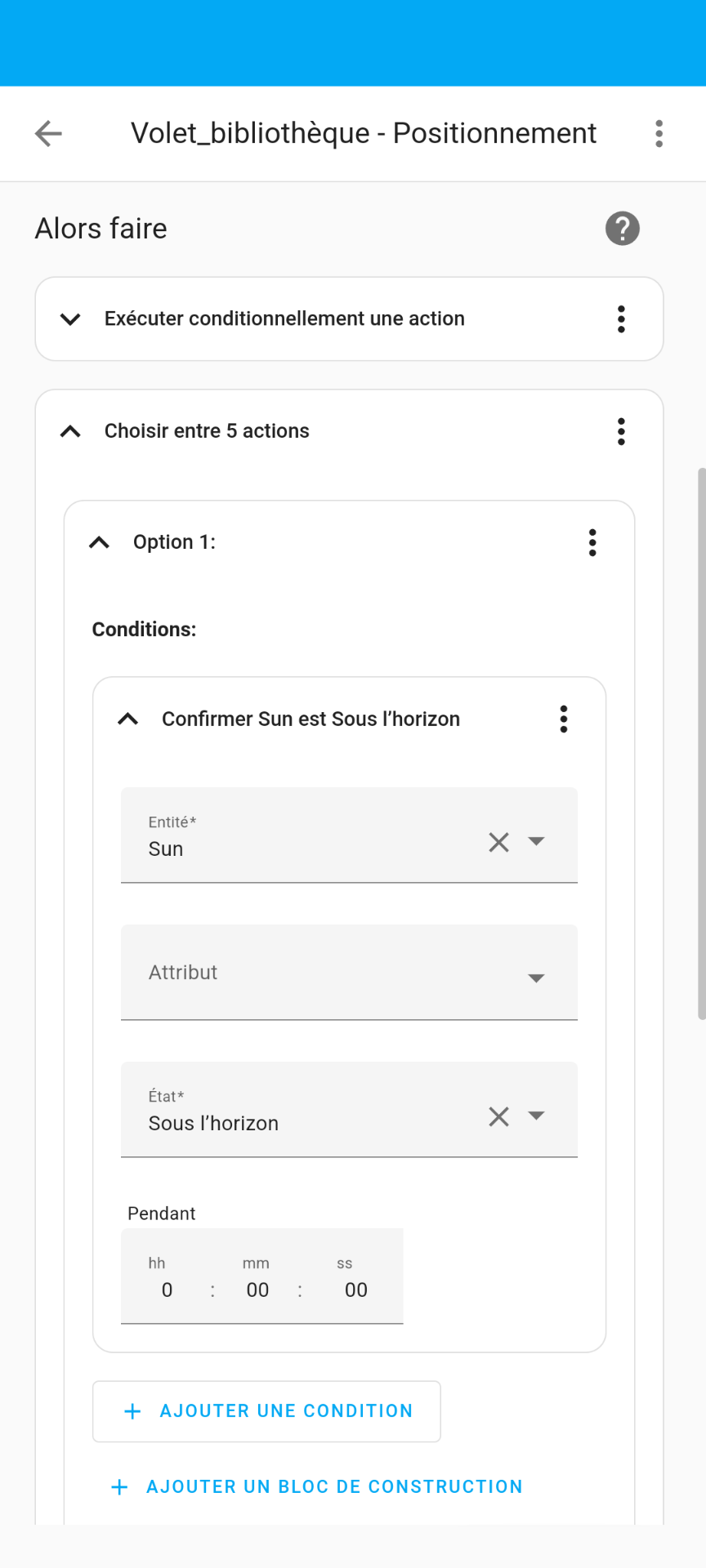706x1568 pixels.
Task: Open the Entité dropdown
Action: pos(536,841)
